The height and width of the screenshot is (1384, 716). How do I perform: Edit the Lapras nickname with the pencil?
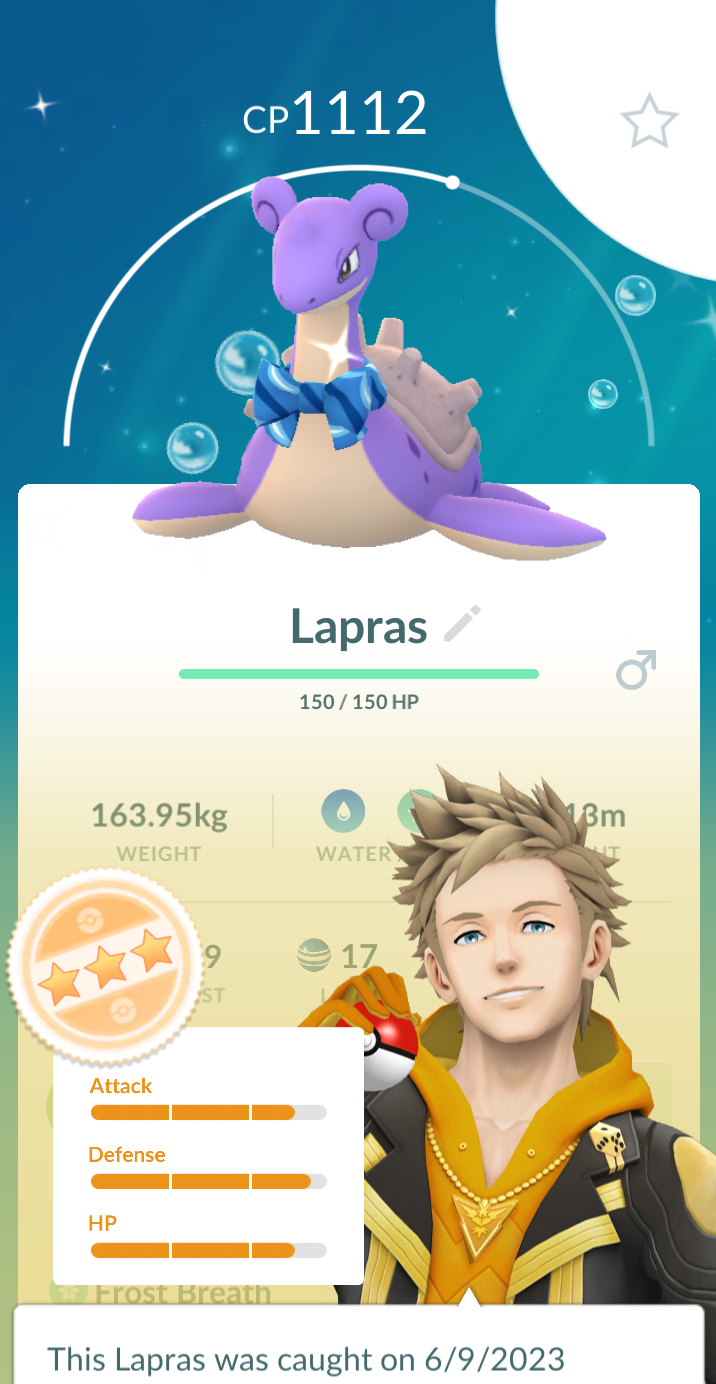tap(462, 624)
